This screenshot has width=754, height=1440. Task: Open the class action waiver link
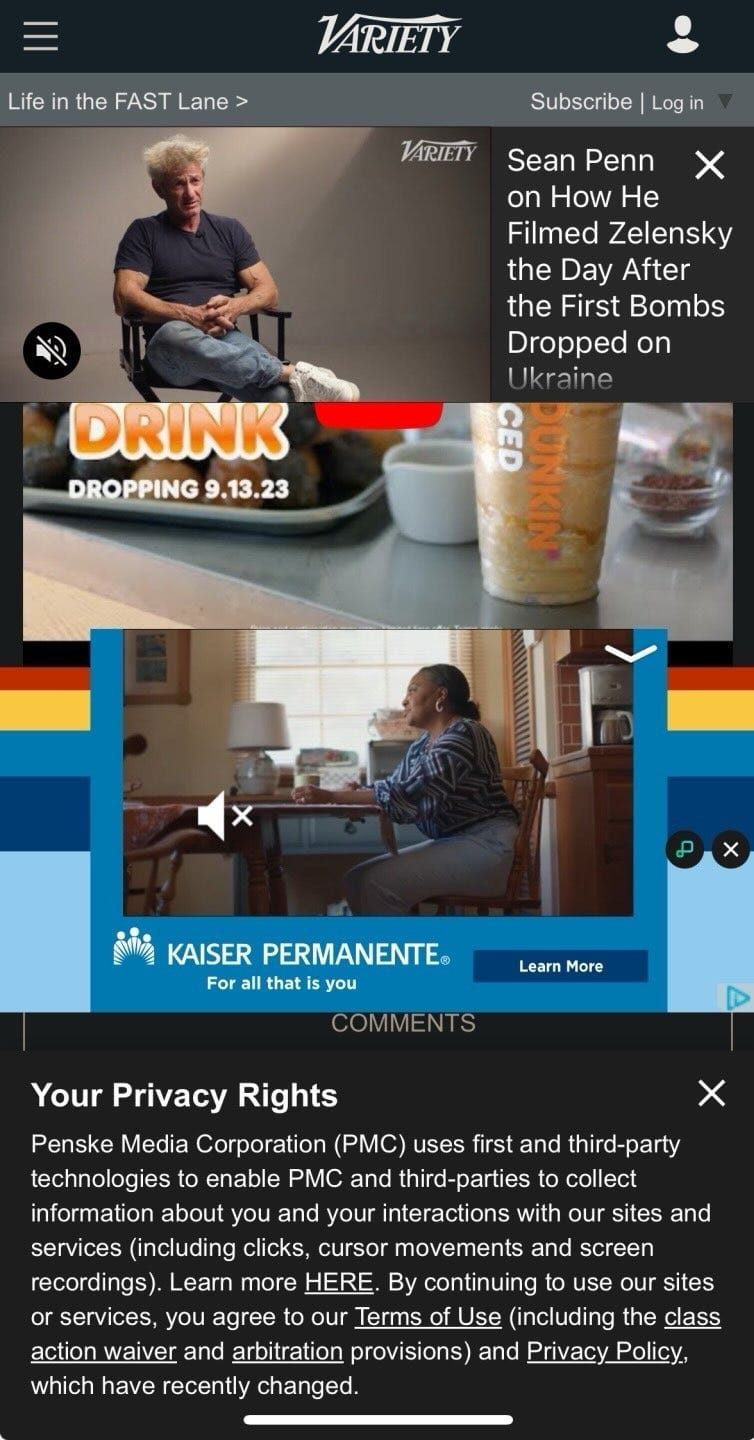coord(692,1317)
